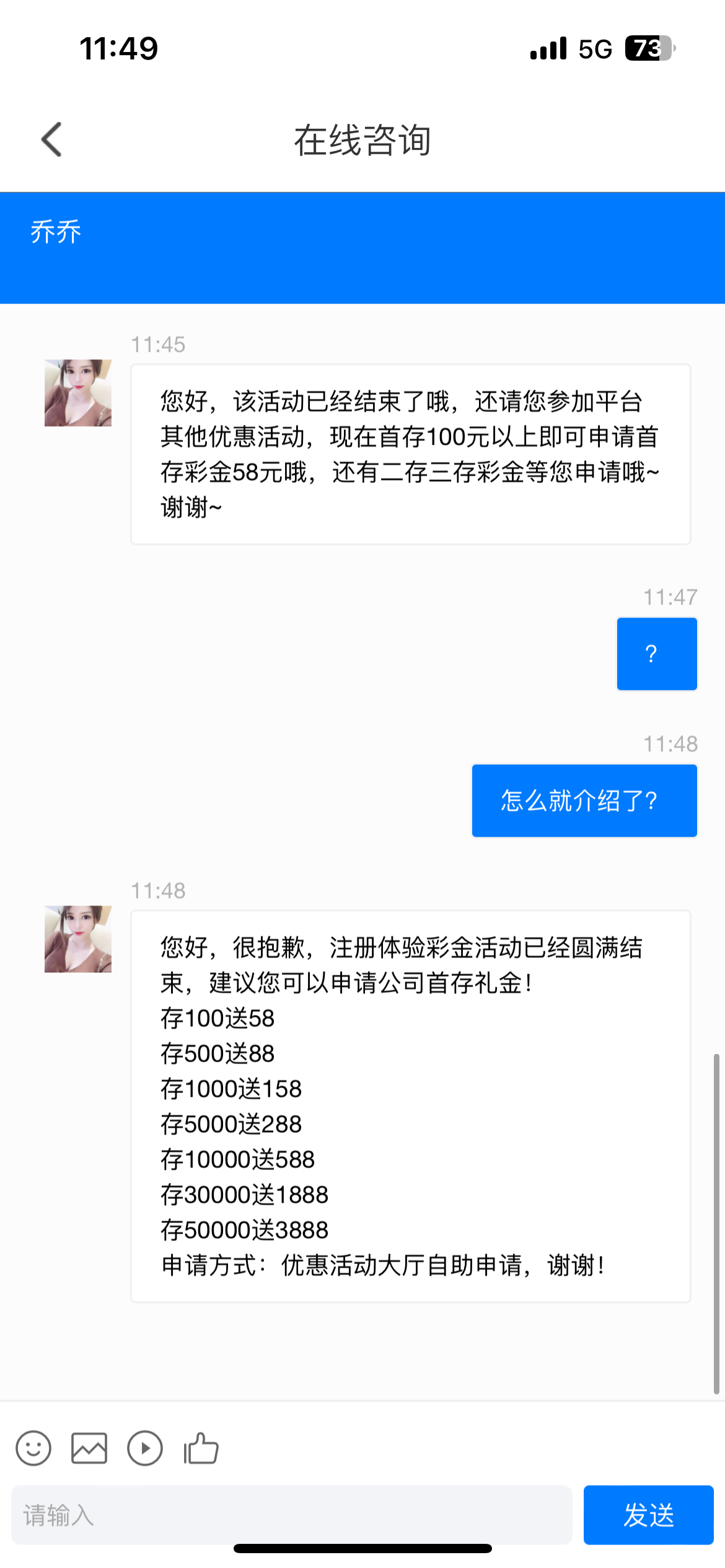Rate the service with thumbs up

coord(201,1448)
